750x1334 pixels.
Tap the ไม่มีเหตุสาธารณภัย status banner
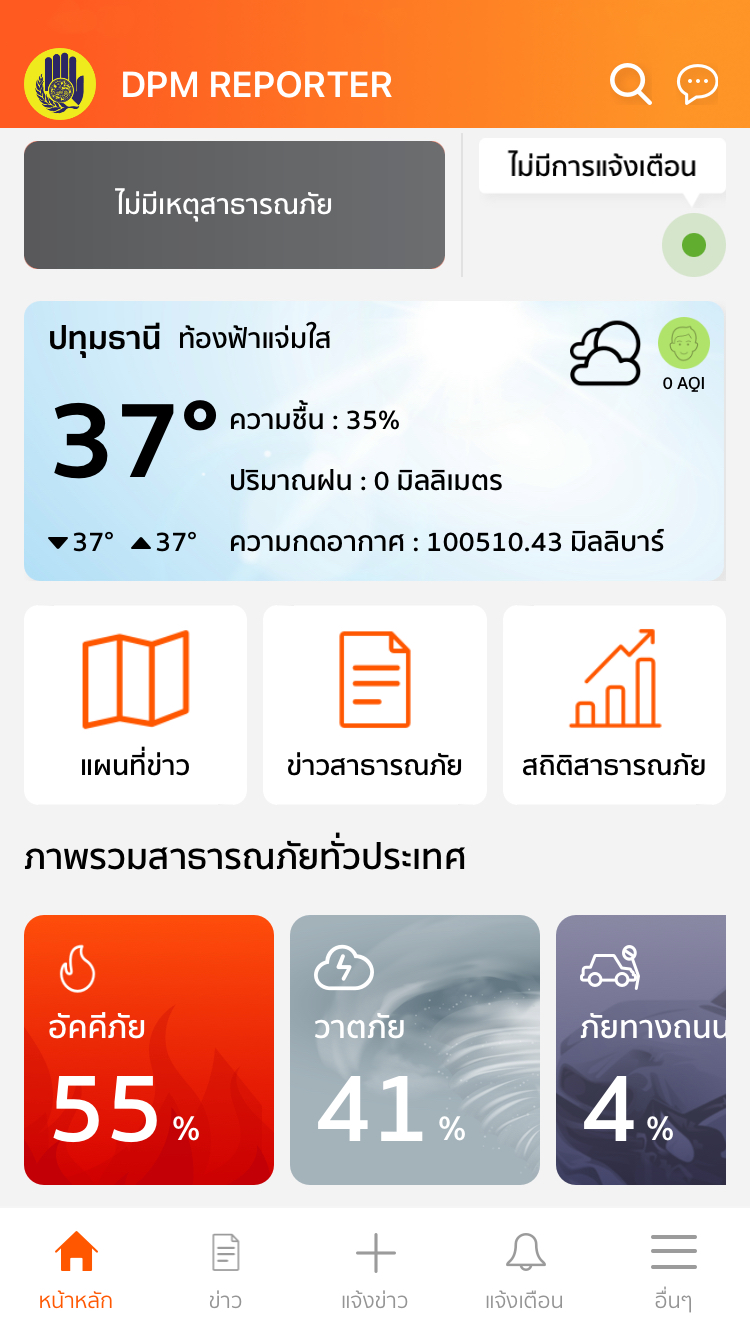[234, 205]
